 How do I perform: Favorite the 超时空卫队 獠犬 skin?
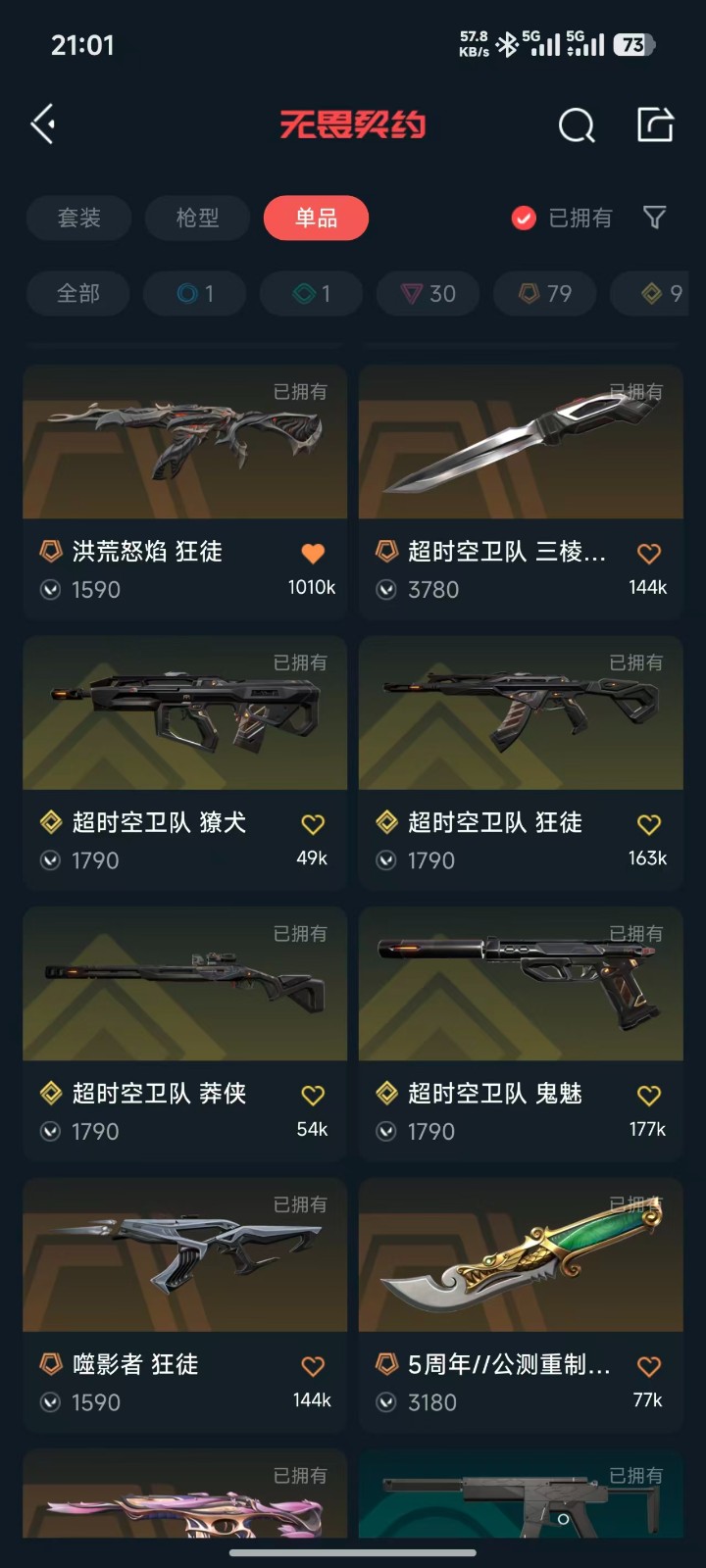(x=313, y=824)
